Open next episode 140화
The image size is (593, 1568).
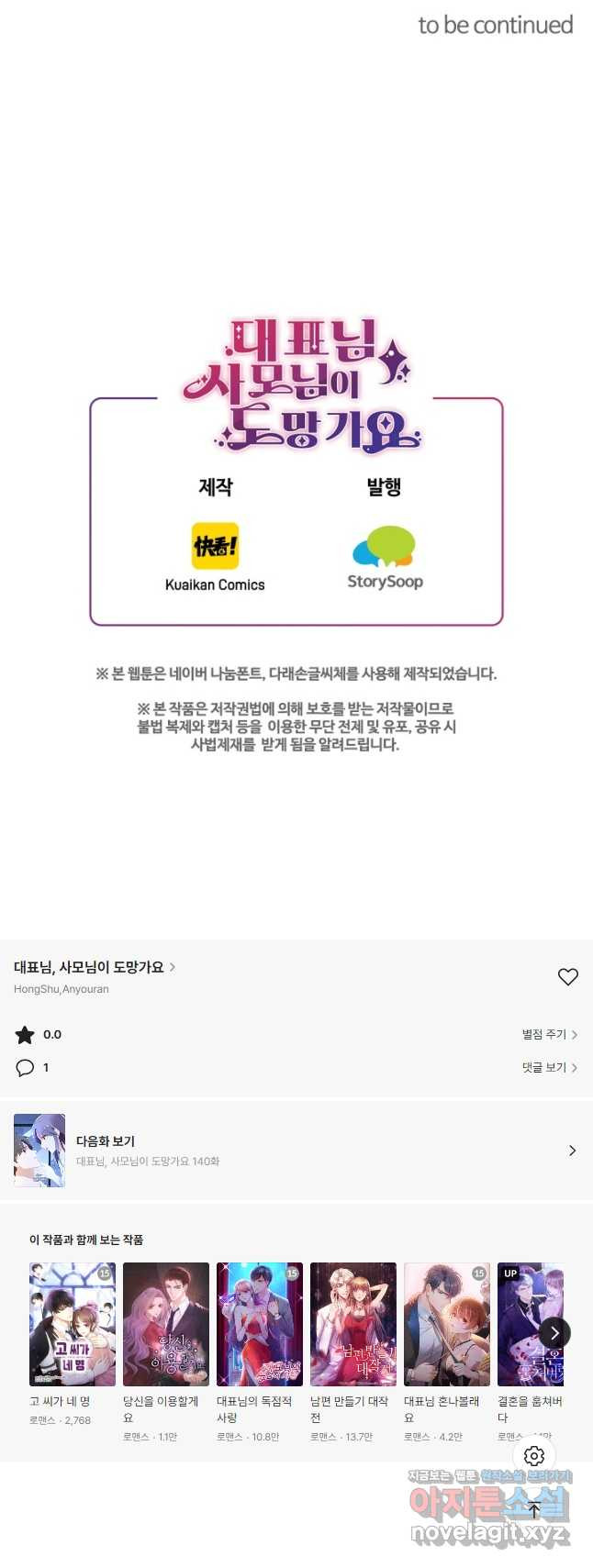[296, 1151]
